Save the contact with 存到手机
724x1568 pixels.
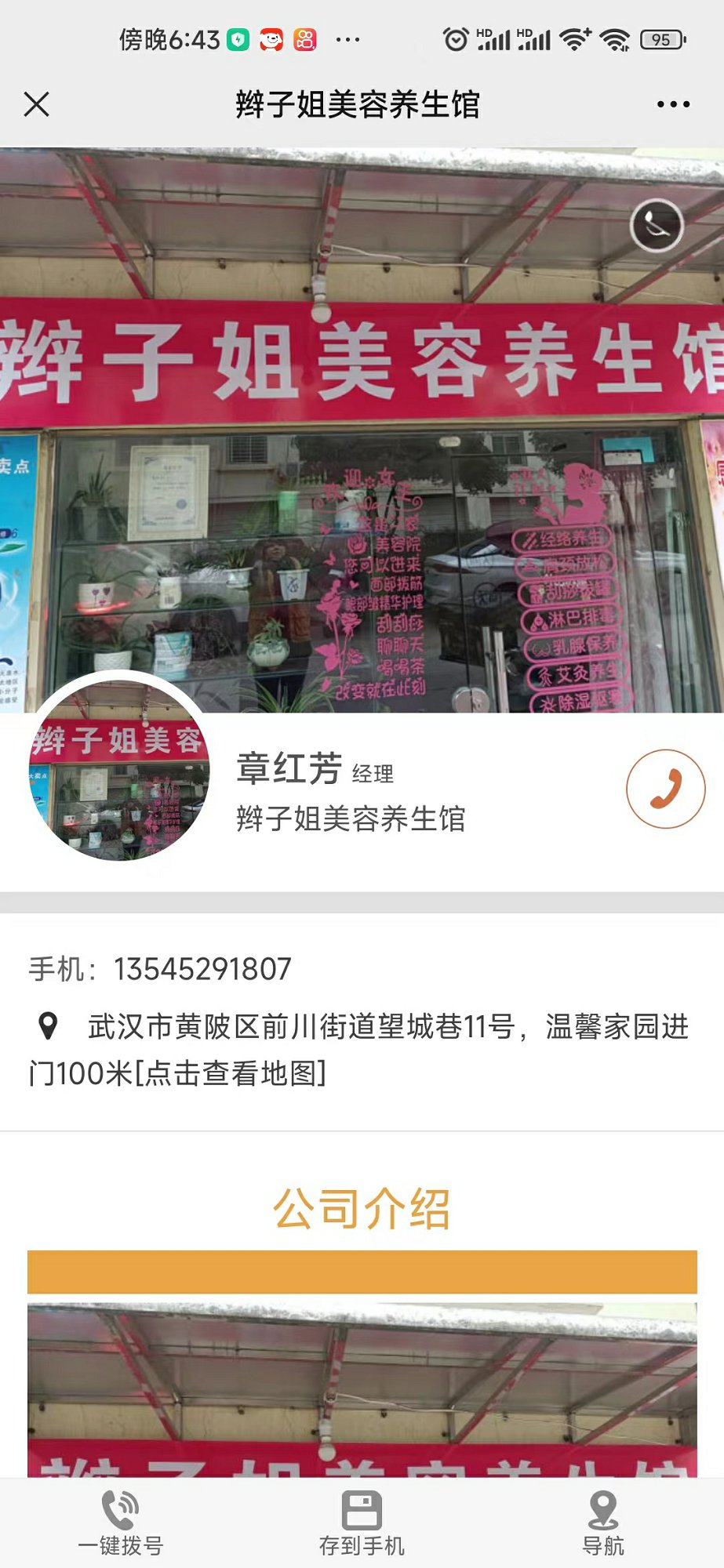(x=362, y=1523)
